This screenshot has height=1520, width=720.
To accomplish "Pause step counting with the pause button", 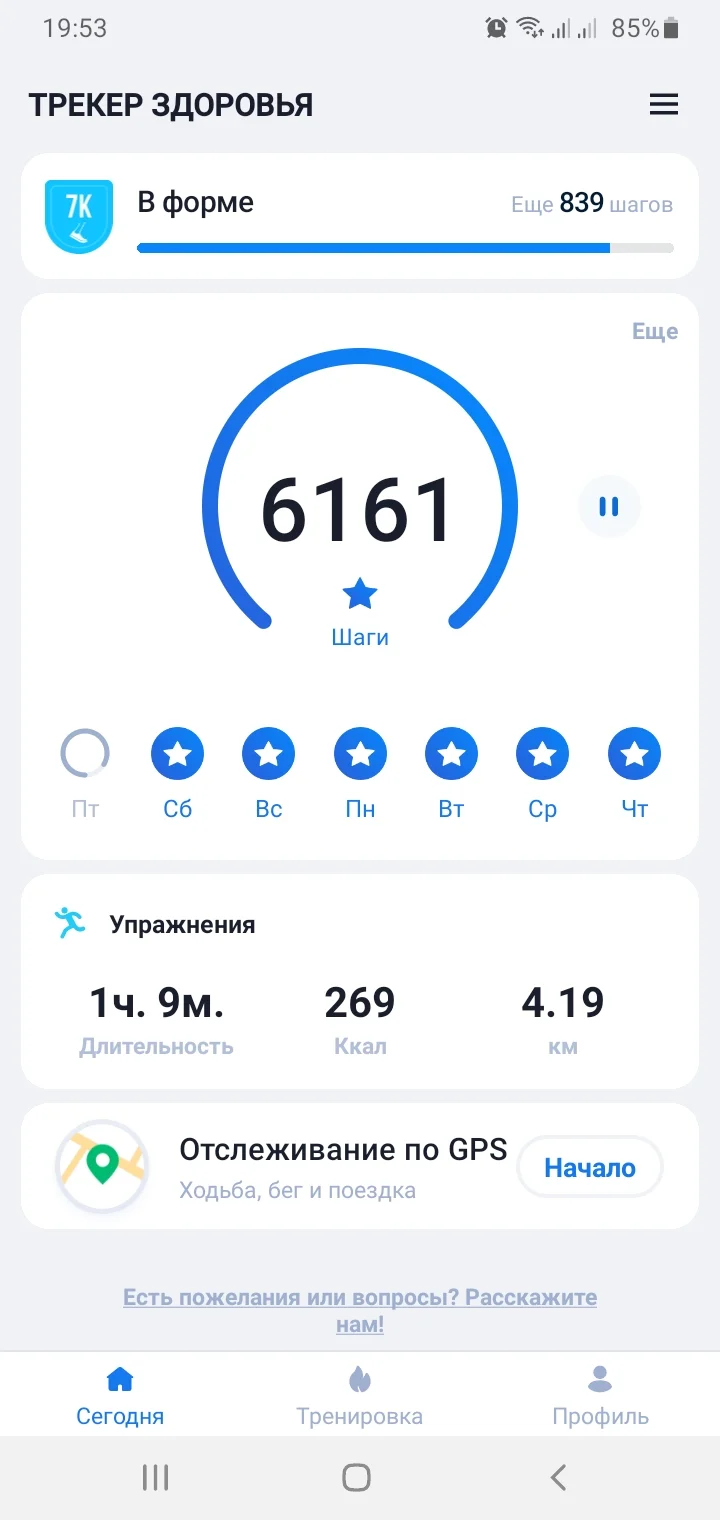I will click(609, 507).
